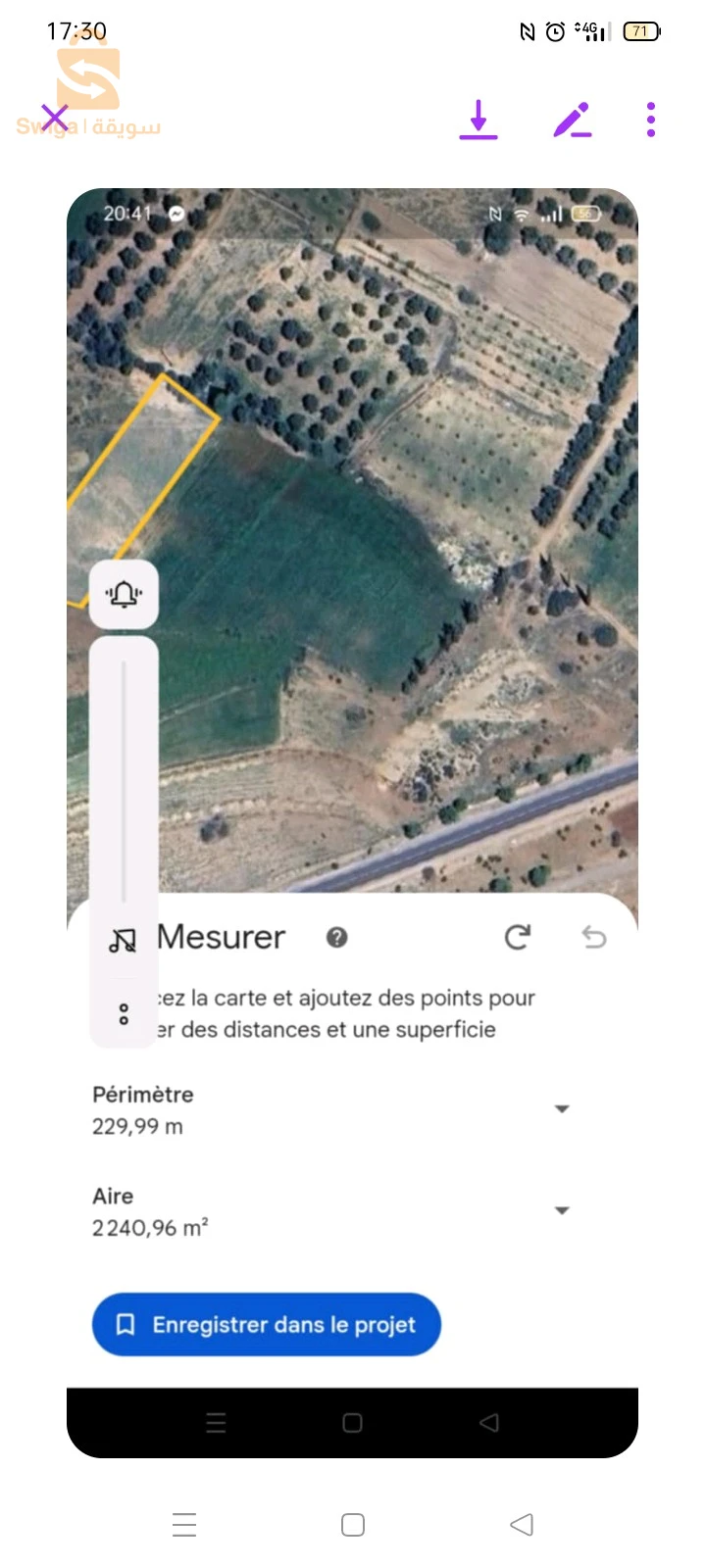The height and width of the screenshot is (1568, 706).
Task: Toggle ringer mode via the bell button
Action: [x=123, y=594]
